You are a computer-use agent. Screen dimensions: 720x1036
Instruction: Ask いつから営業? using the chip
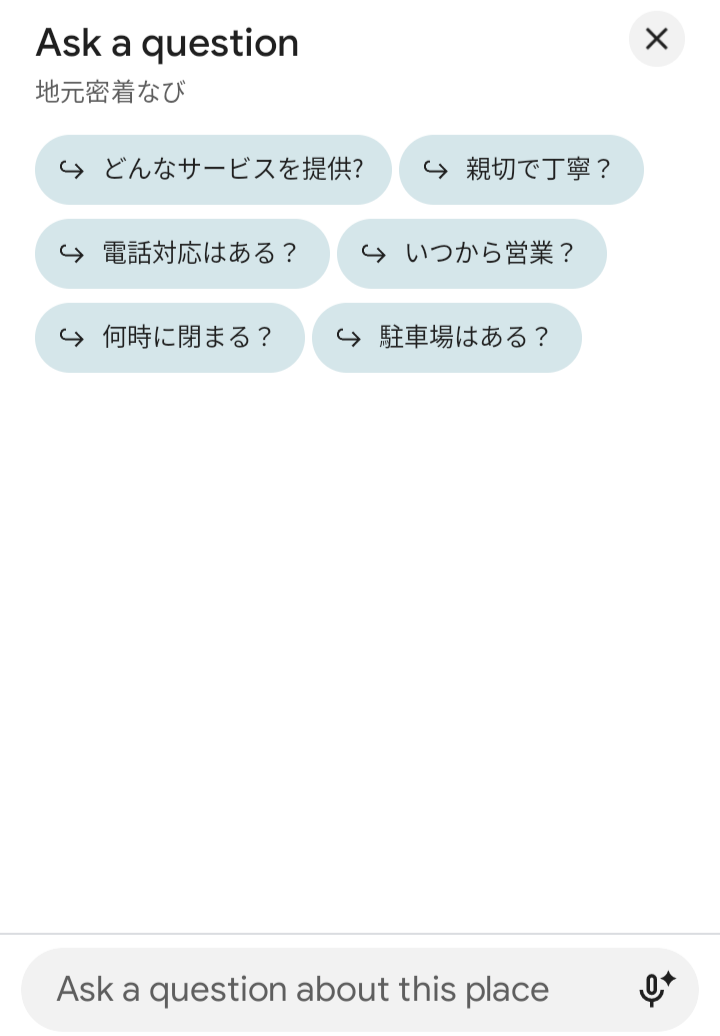click(x=471, y=254)
